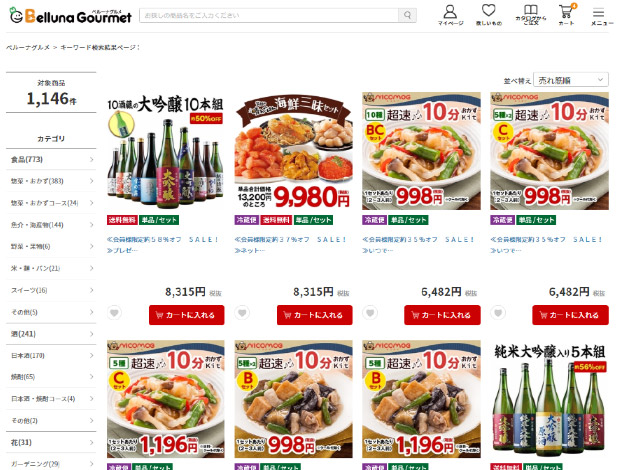Select the 魚介・海産物(144) category
Image resolution: width=620 pixels, height=470 pixels.
(x=50, y=225)
